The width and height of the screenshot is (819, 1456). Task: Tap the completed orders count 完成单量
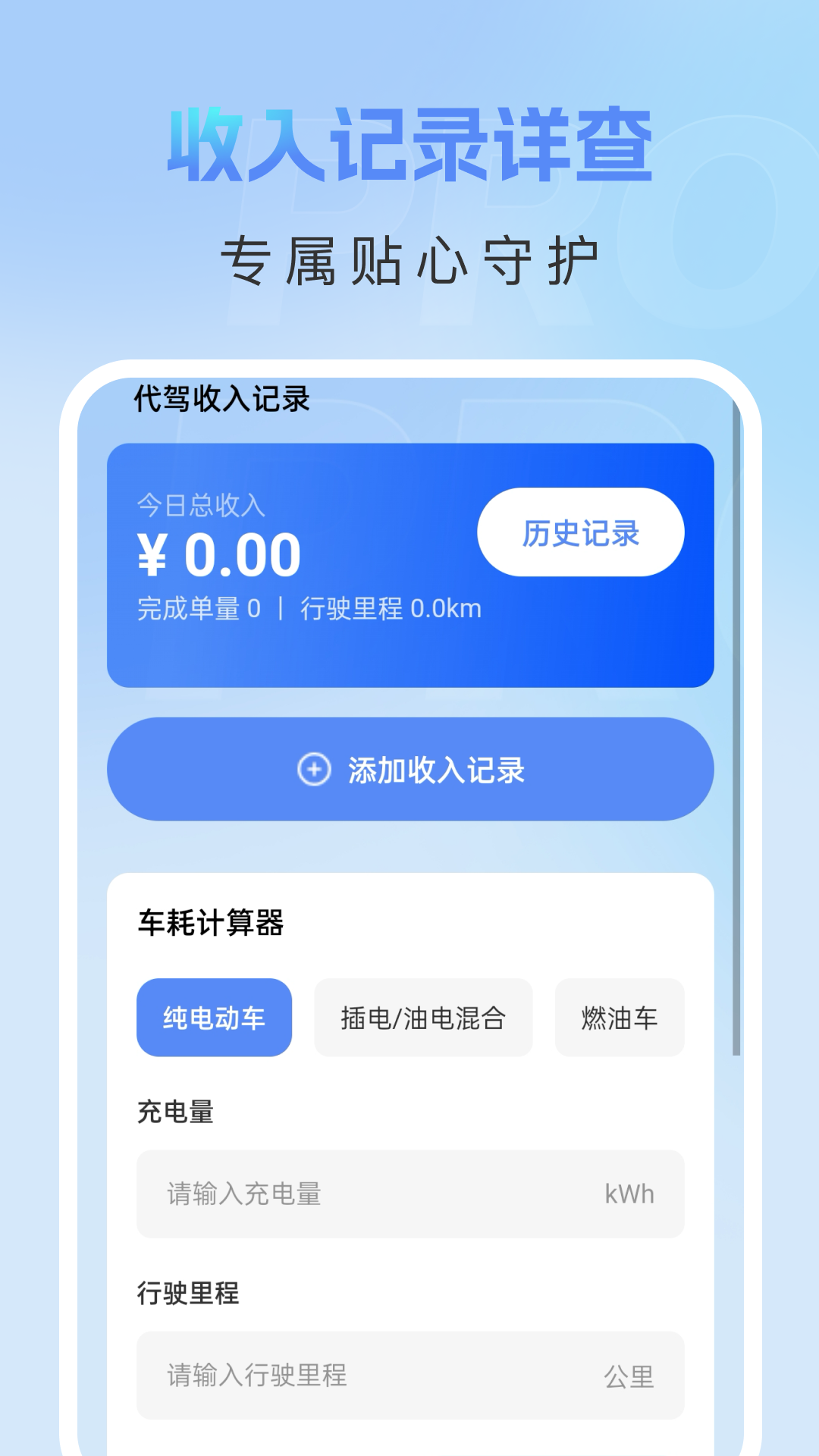(x=199, y=607)
